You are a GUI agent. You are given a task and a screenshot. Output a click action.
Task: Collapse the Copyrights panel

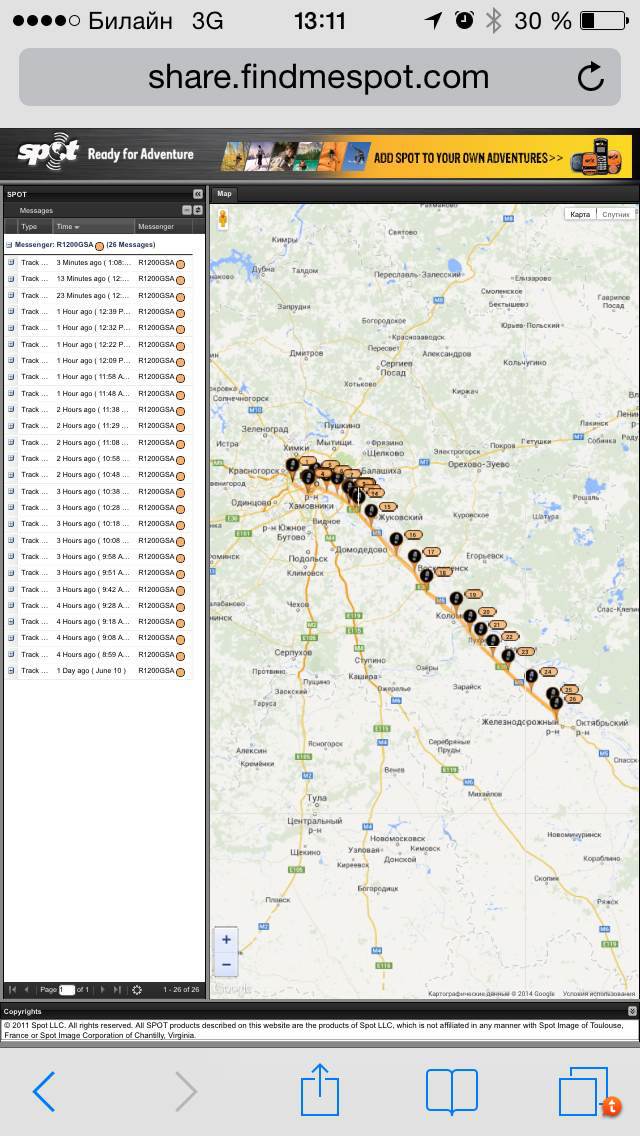pyautogui.click(x=632, y=1012)
